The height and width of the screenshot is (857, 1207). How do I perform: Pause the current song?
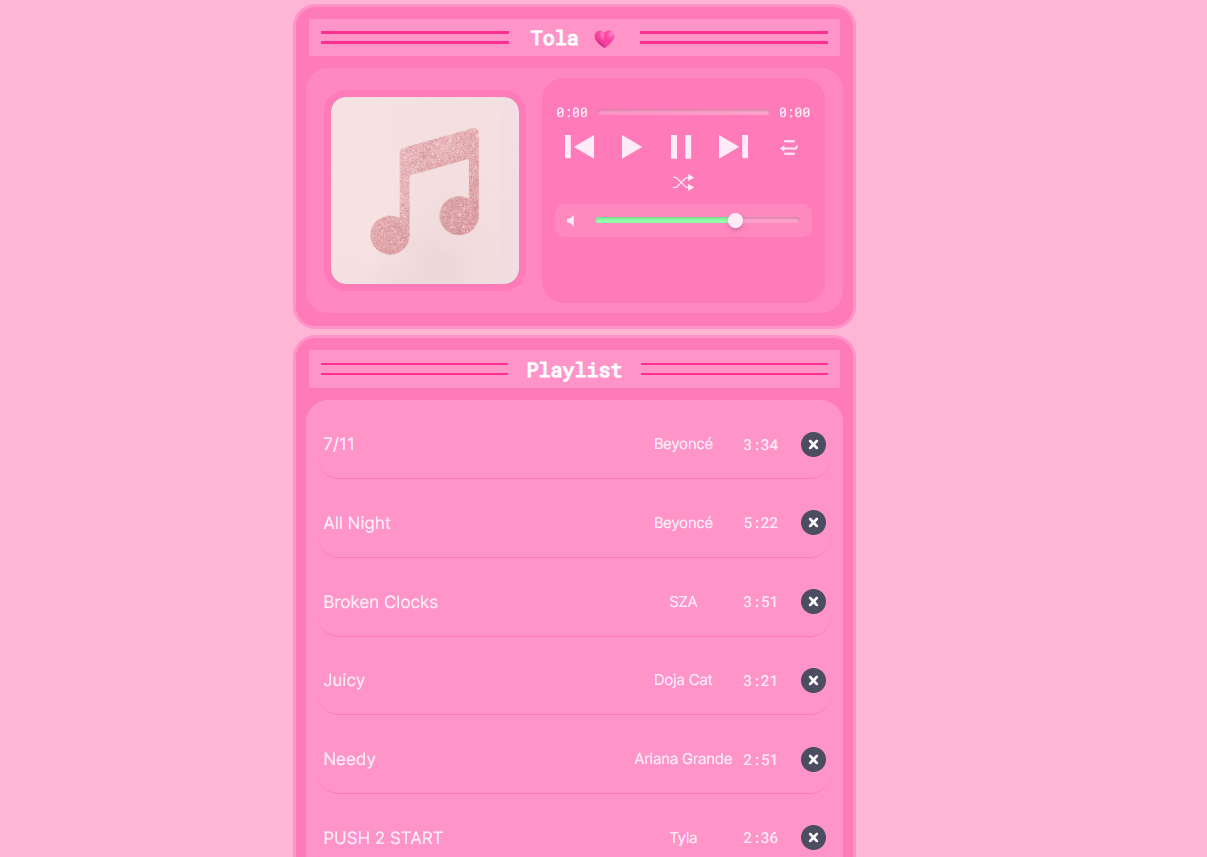[x=681, y=147]
